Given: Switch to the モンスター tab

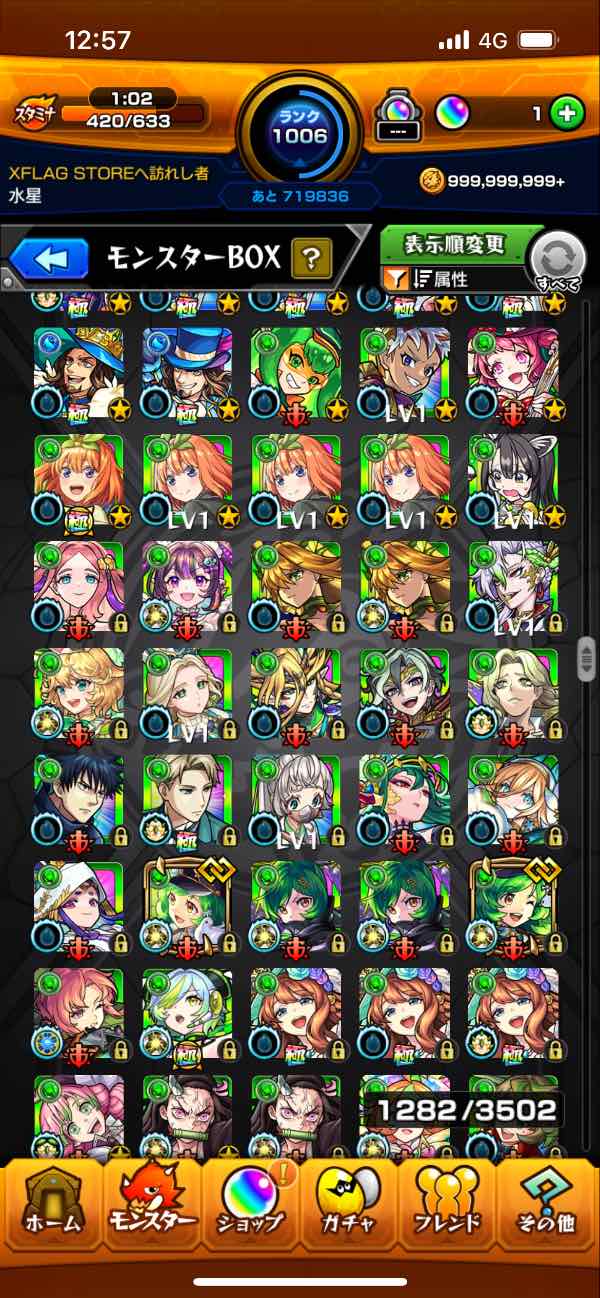Looking at the screenshot, I should tap(152, 1201).
